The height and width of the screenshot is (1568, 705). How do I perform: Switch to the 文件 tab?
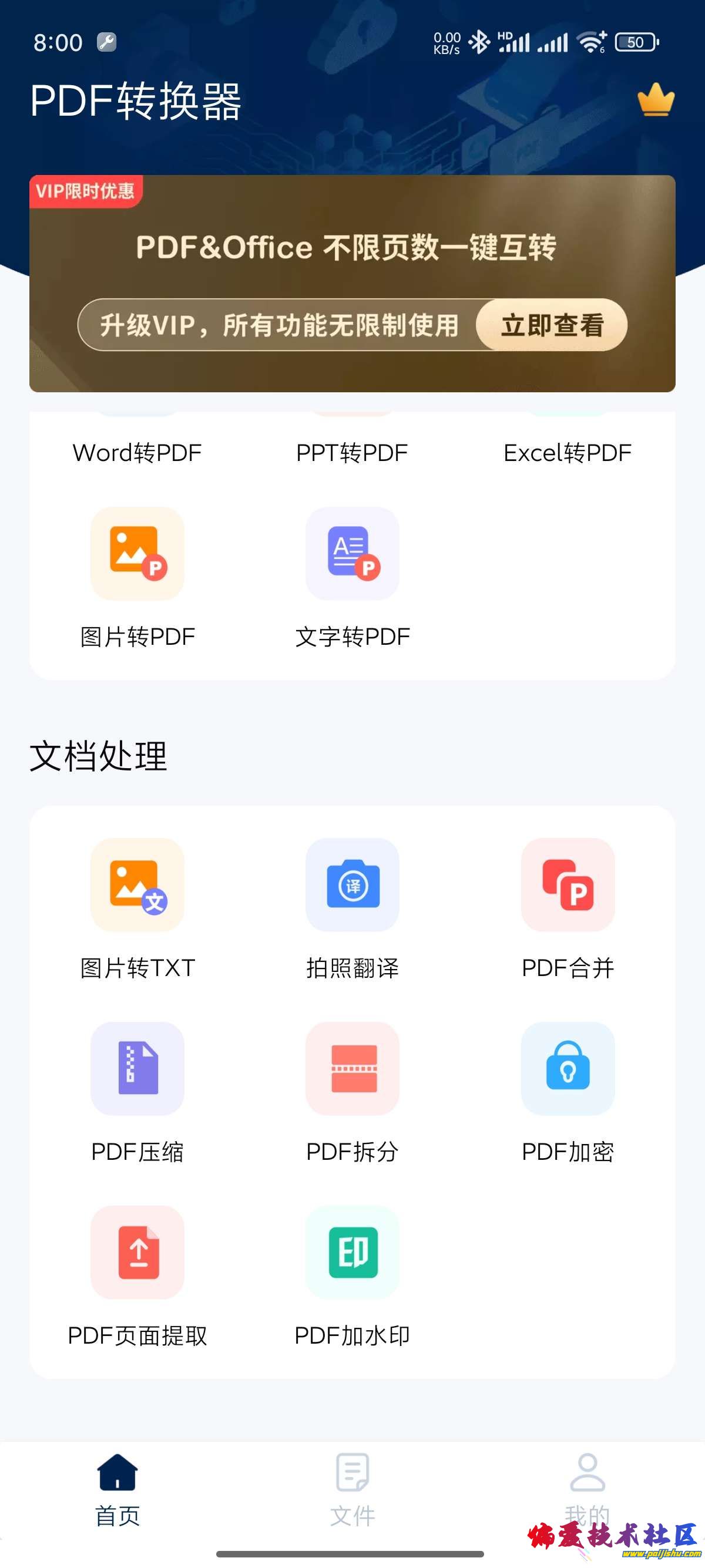pos(352,1489)
